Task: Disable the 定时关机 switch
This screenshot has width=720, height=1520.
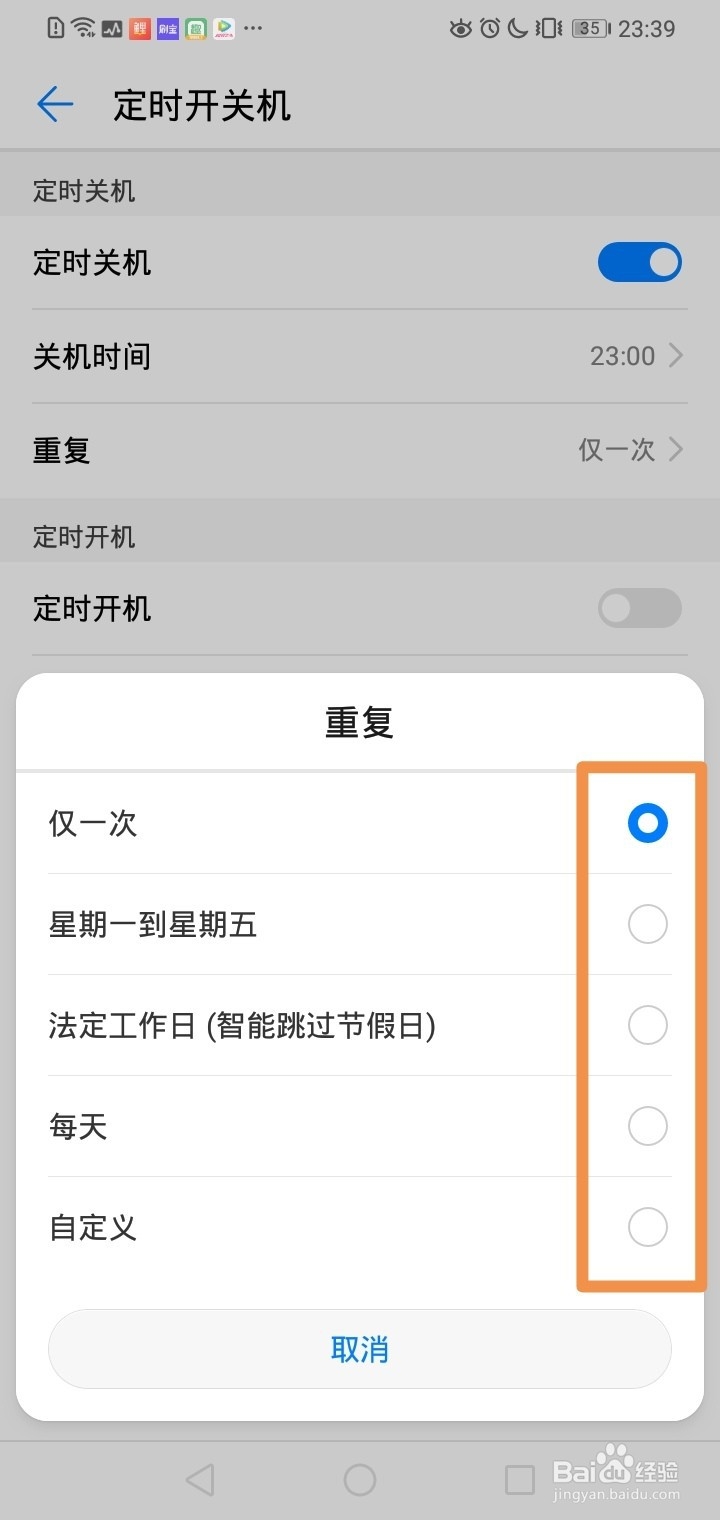Action: 639,261
